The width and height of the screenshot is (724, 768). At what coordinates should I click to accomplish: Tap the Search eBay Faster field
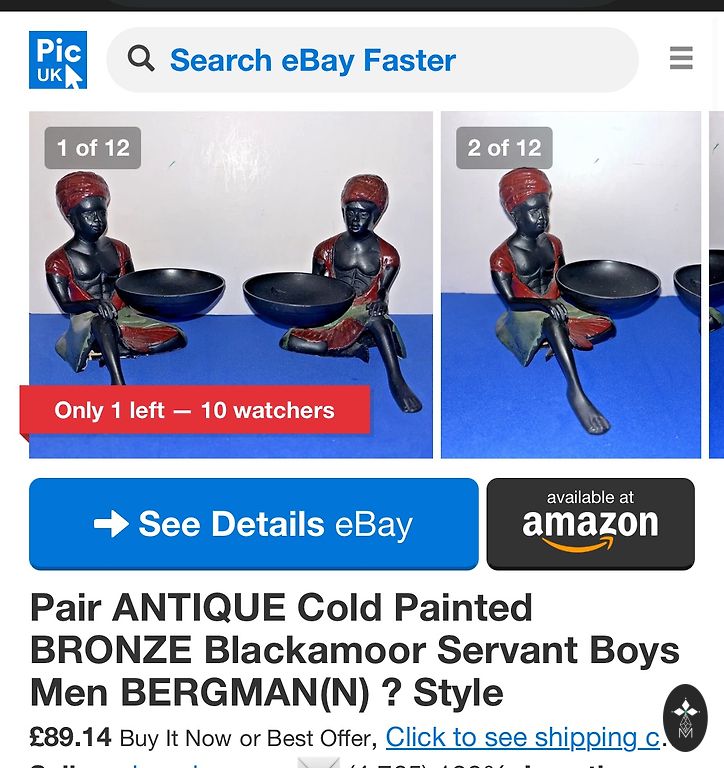point(372,60)
